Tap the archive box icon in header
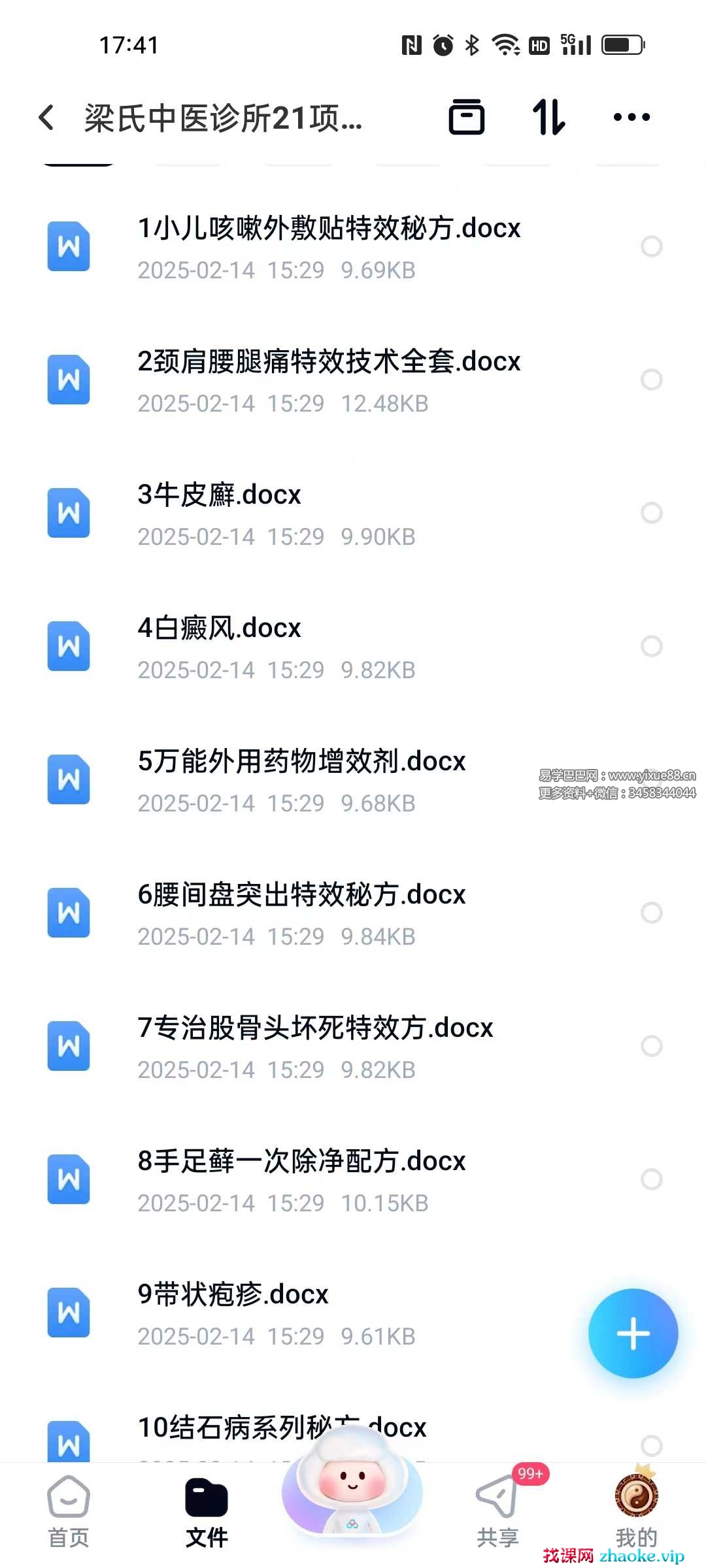706x1568 pixels. click(466, 118)
